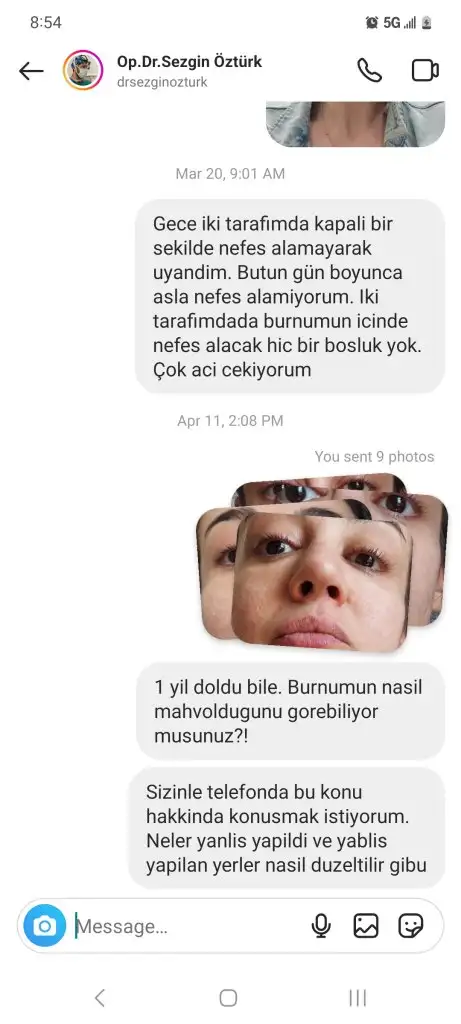Screen dimensions: 461x1024
Task: Open the camera from the message bar
Action: point(45,925)
